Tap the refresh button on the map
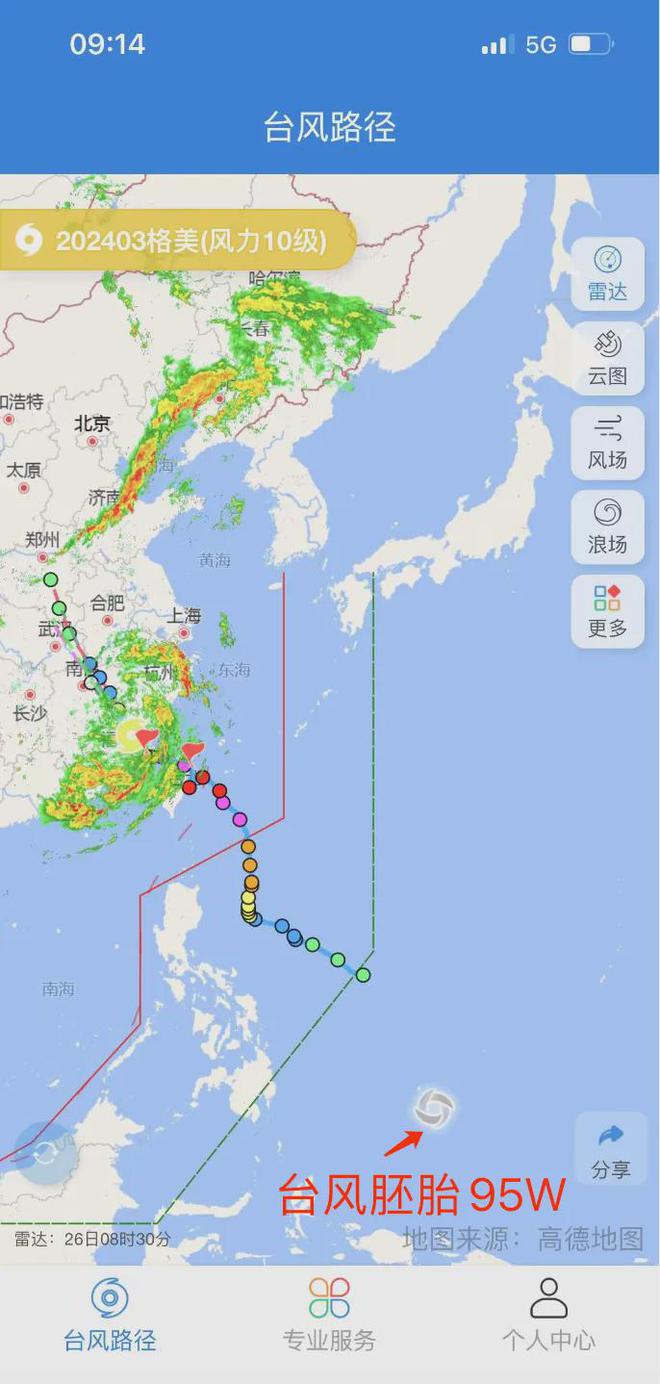Image resolution: width=660 pixels, height=1384 pixels. 46,1153
